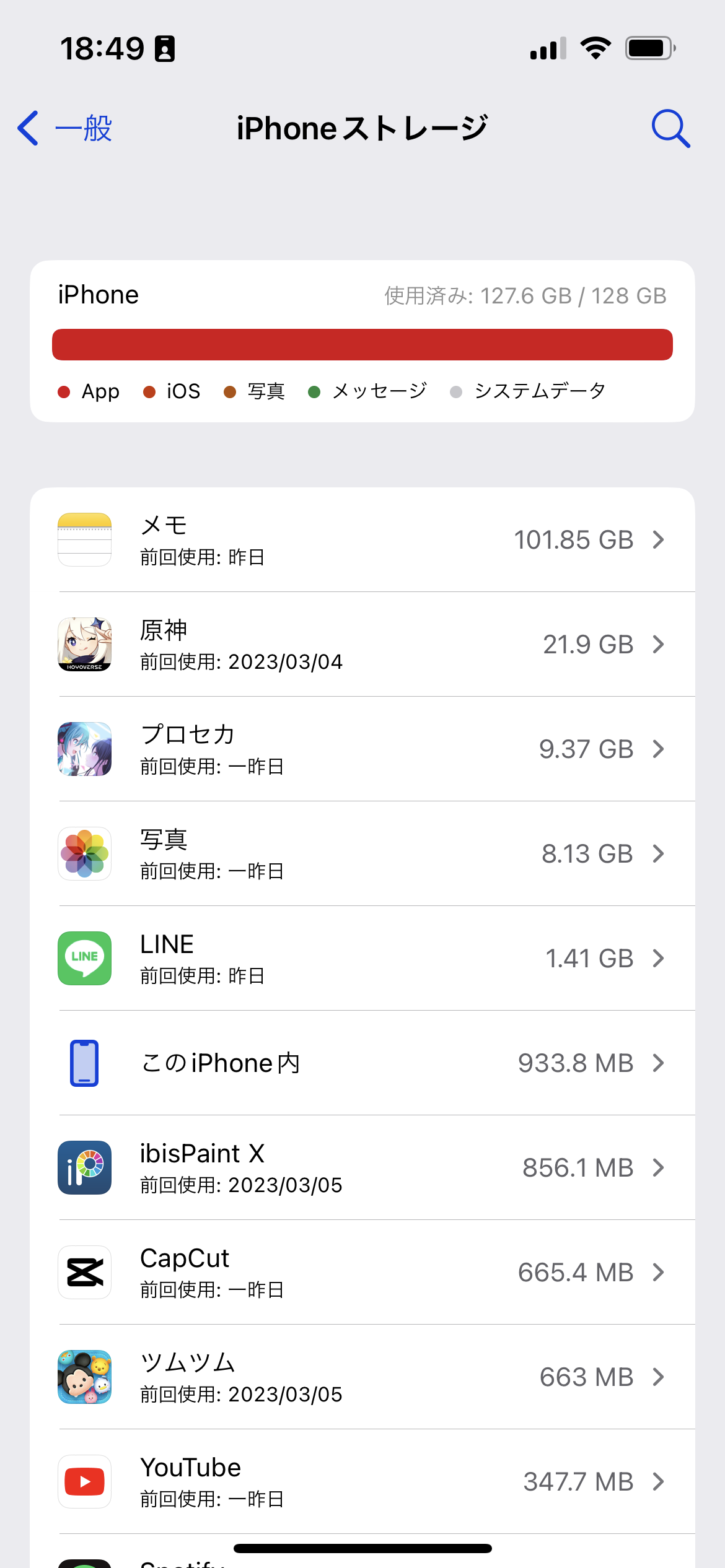The height and width of the screenshot is (1568, 725).
Task: View 原神 storage usage
Action: pos(362,645)
